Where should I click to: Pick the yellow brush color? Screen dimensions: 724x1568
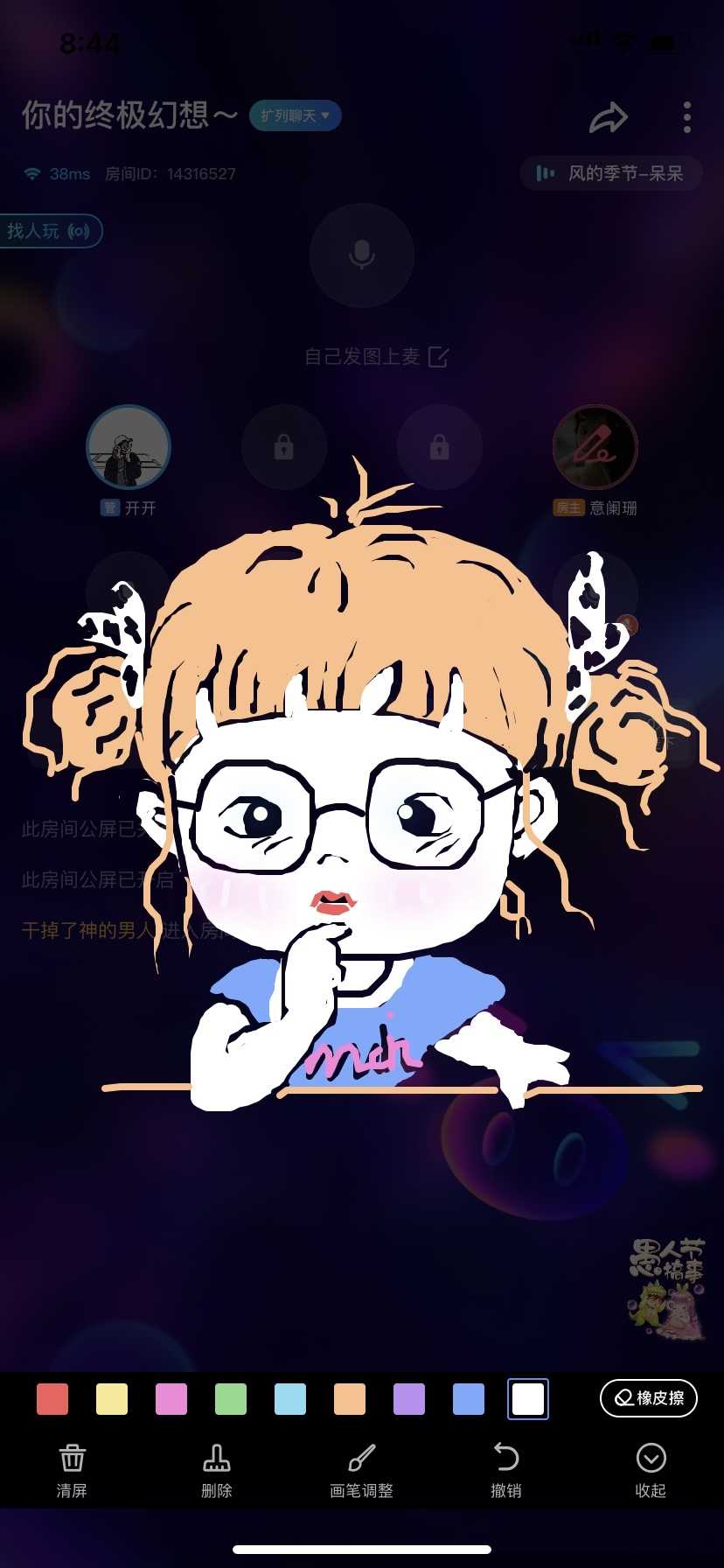click(112, 1398)
